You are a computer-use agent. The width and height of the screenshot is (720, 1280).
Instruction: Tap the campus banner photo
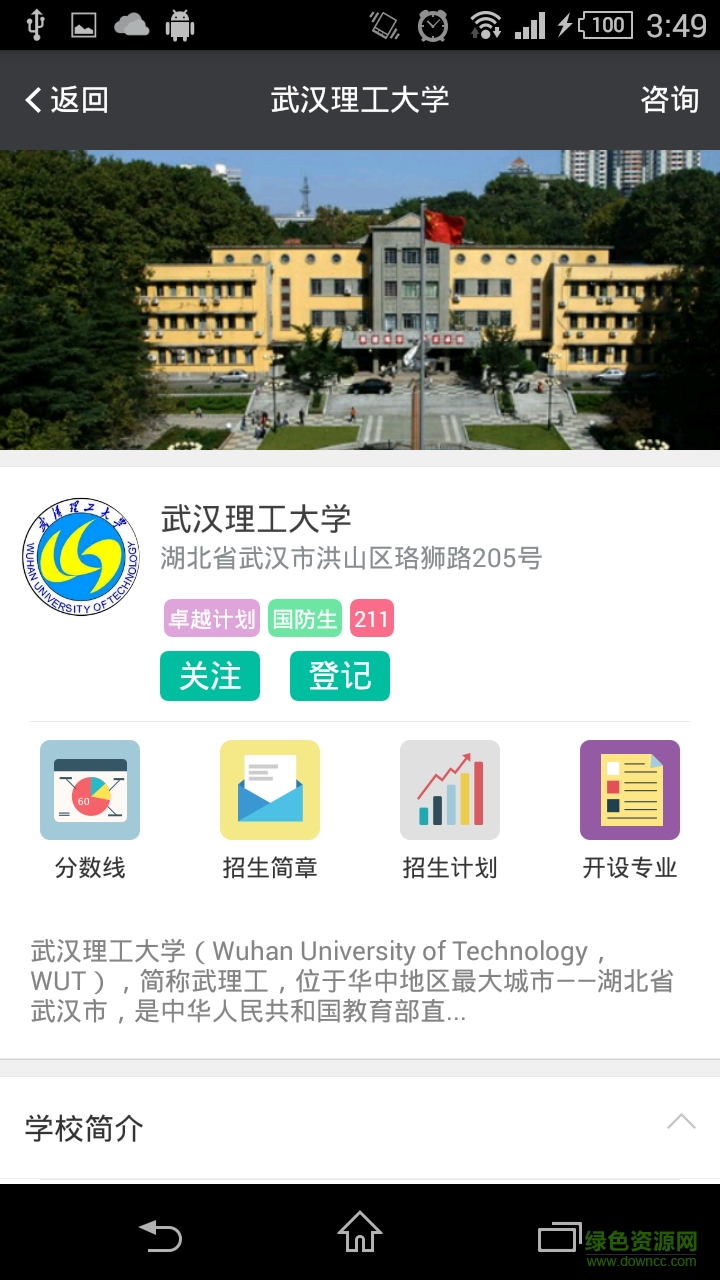pyautogui.click(x=360, y=300)
